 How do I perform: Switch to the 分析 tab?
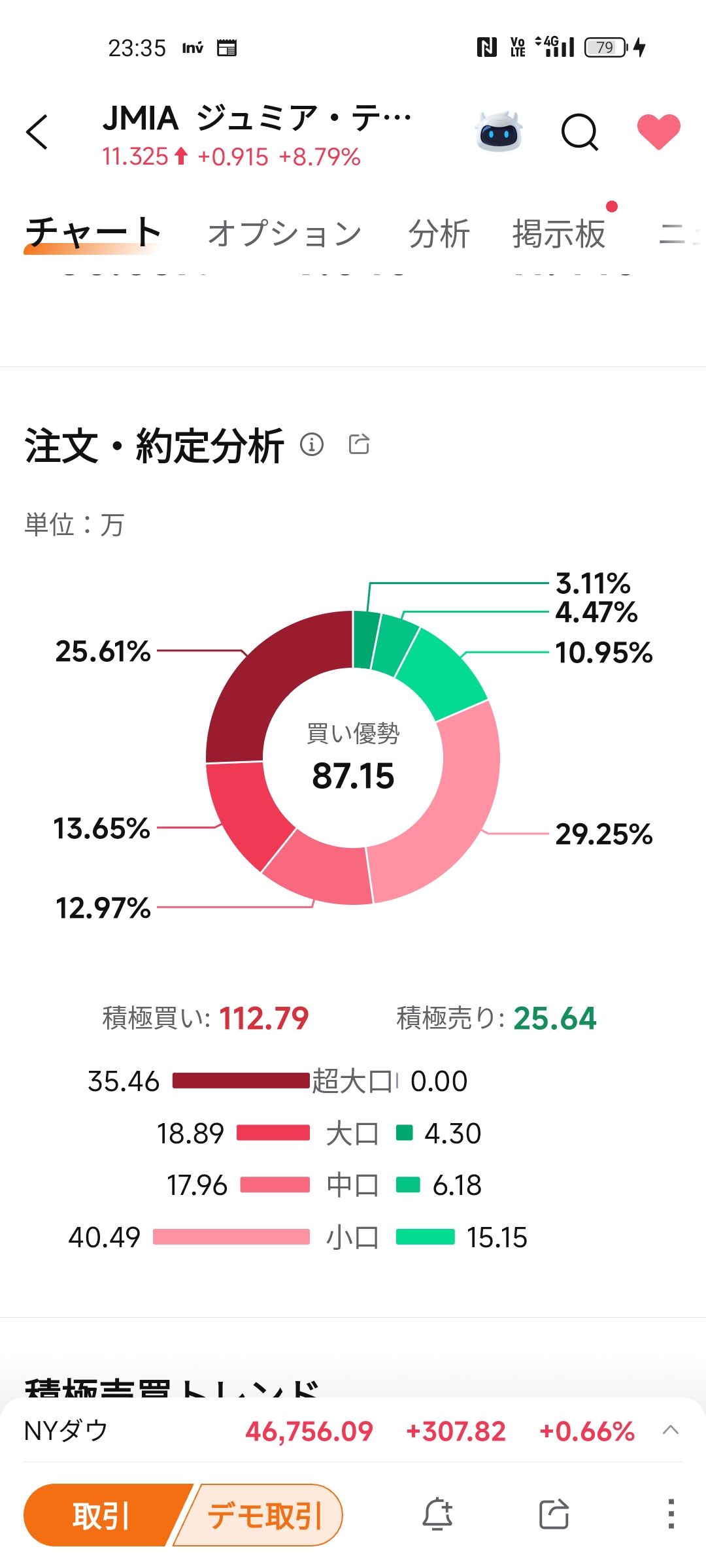coord(439,233)
